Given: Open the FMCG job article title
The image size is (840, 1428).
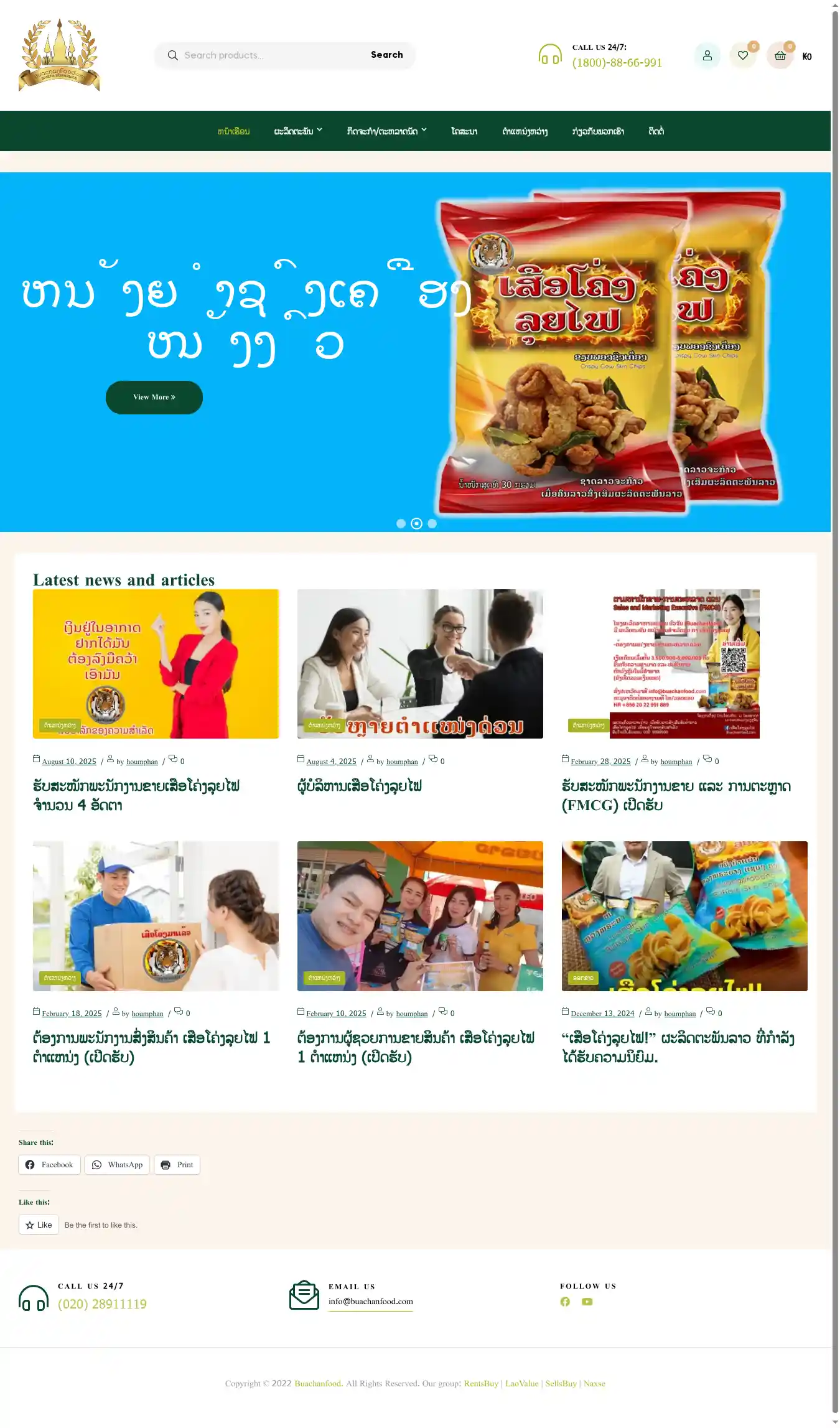Looking at the screenshot, I should click(676, 795).
